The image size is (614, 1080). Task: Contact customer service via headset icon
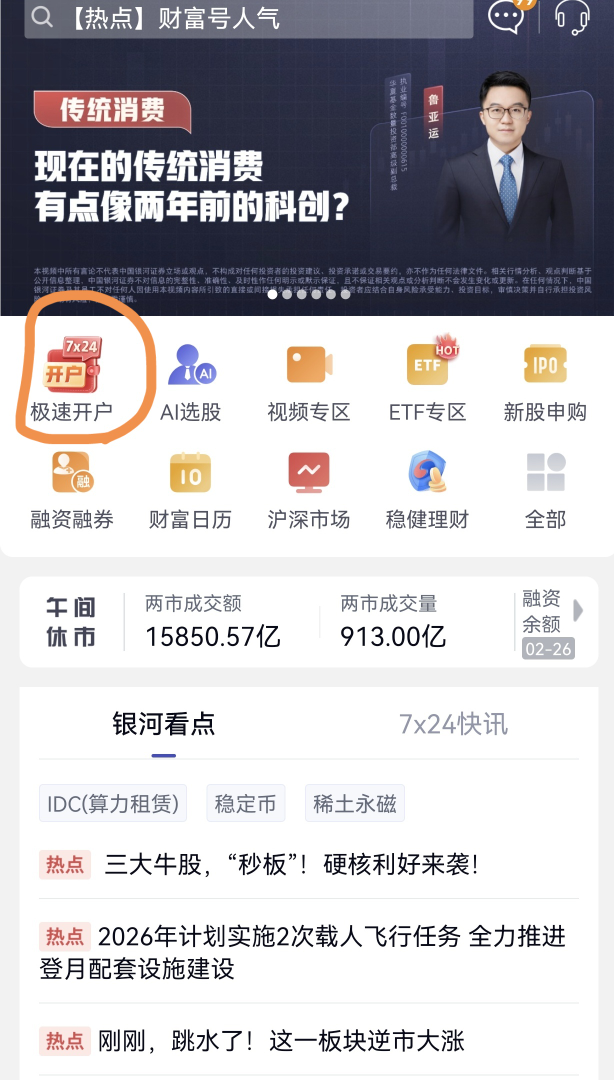[x=571, y=17]
